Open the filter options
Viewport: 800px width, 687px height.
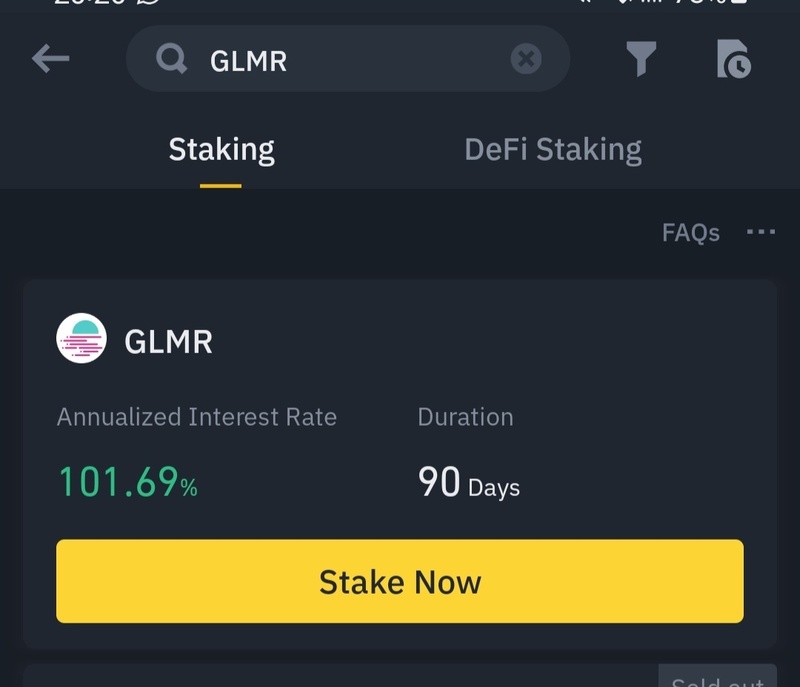click(x=641, y=60)
